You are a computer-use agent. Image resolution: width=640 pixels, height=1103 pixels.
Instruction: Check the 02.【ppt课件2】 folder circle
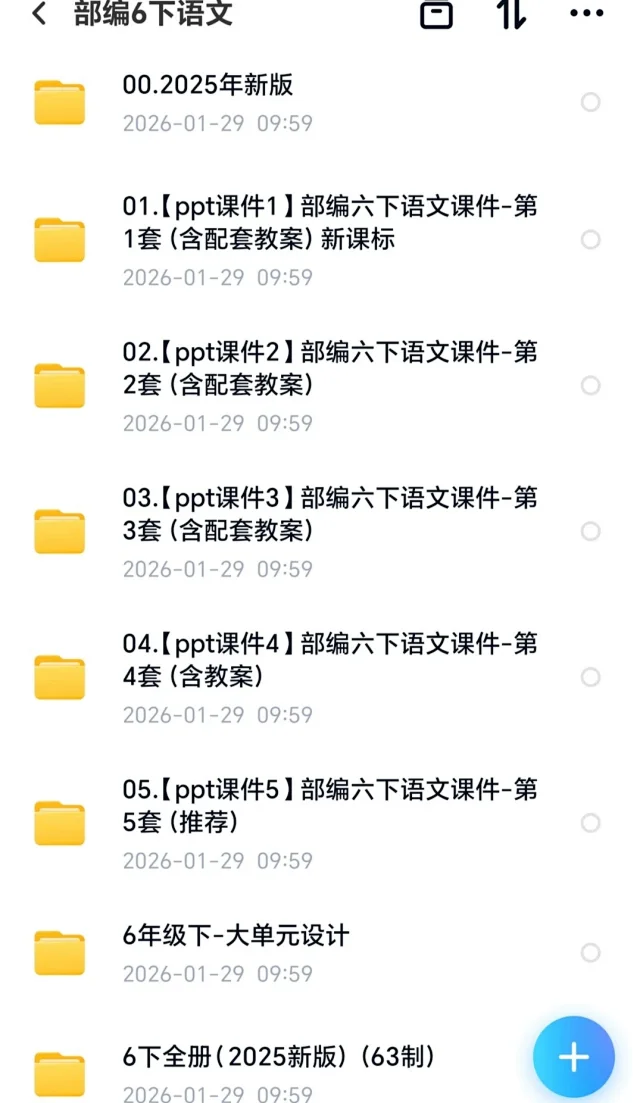[591, 386]
